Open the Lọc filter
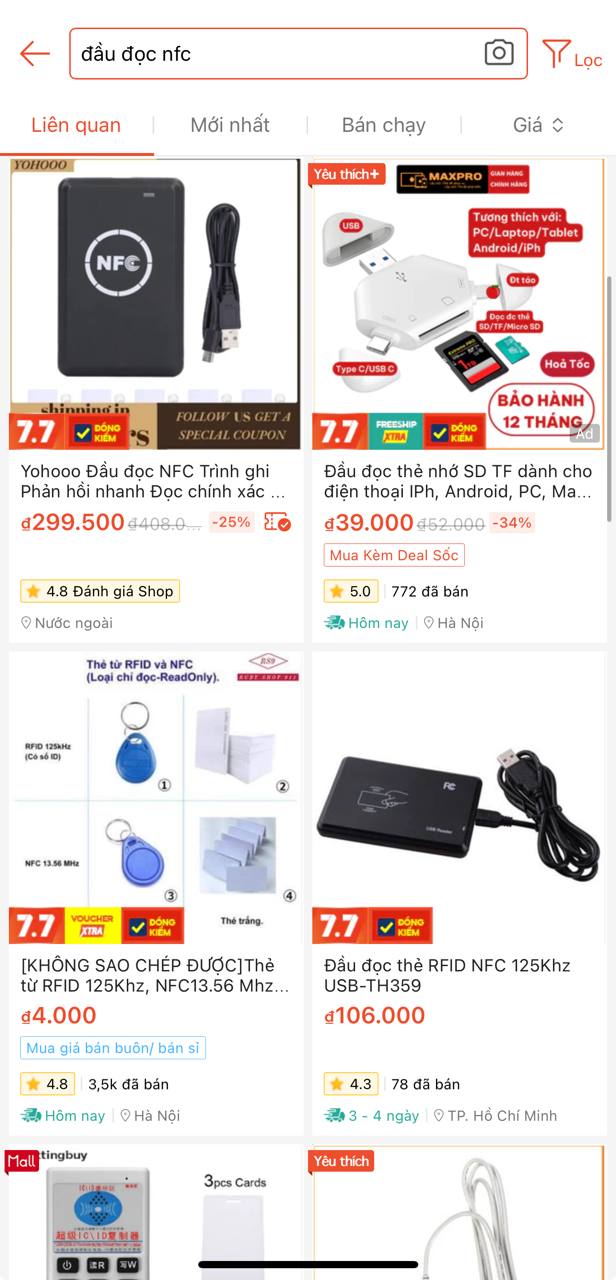Screen dimensions: 616x1280 tap(572, 55)
